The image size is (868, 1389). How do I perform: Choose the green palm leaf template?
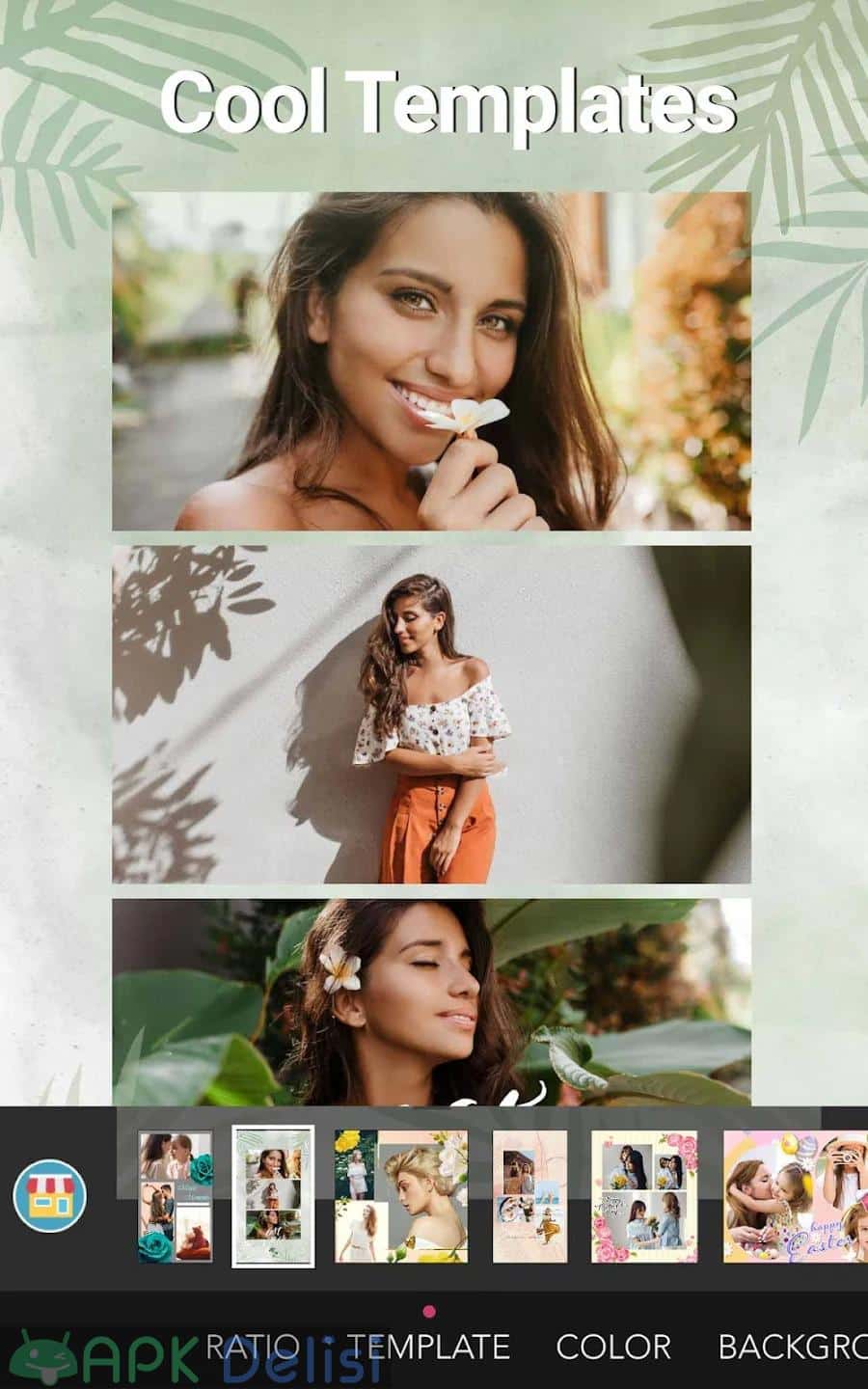pos(273,1196)
